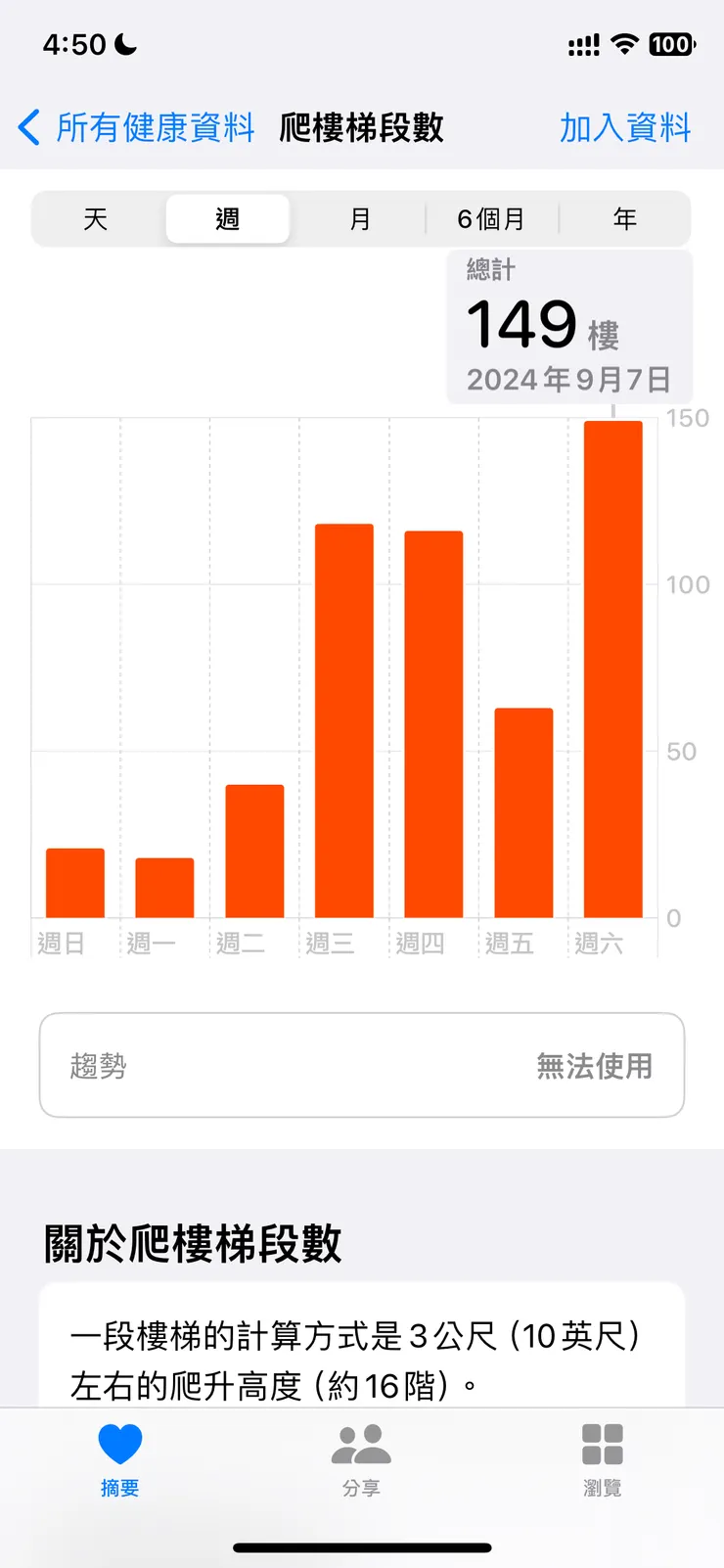Select the 週三 chart bar
Image resolution: width=724 pixels, height=1568 pixels.
coord(342,715)
